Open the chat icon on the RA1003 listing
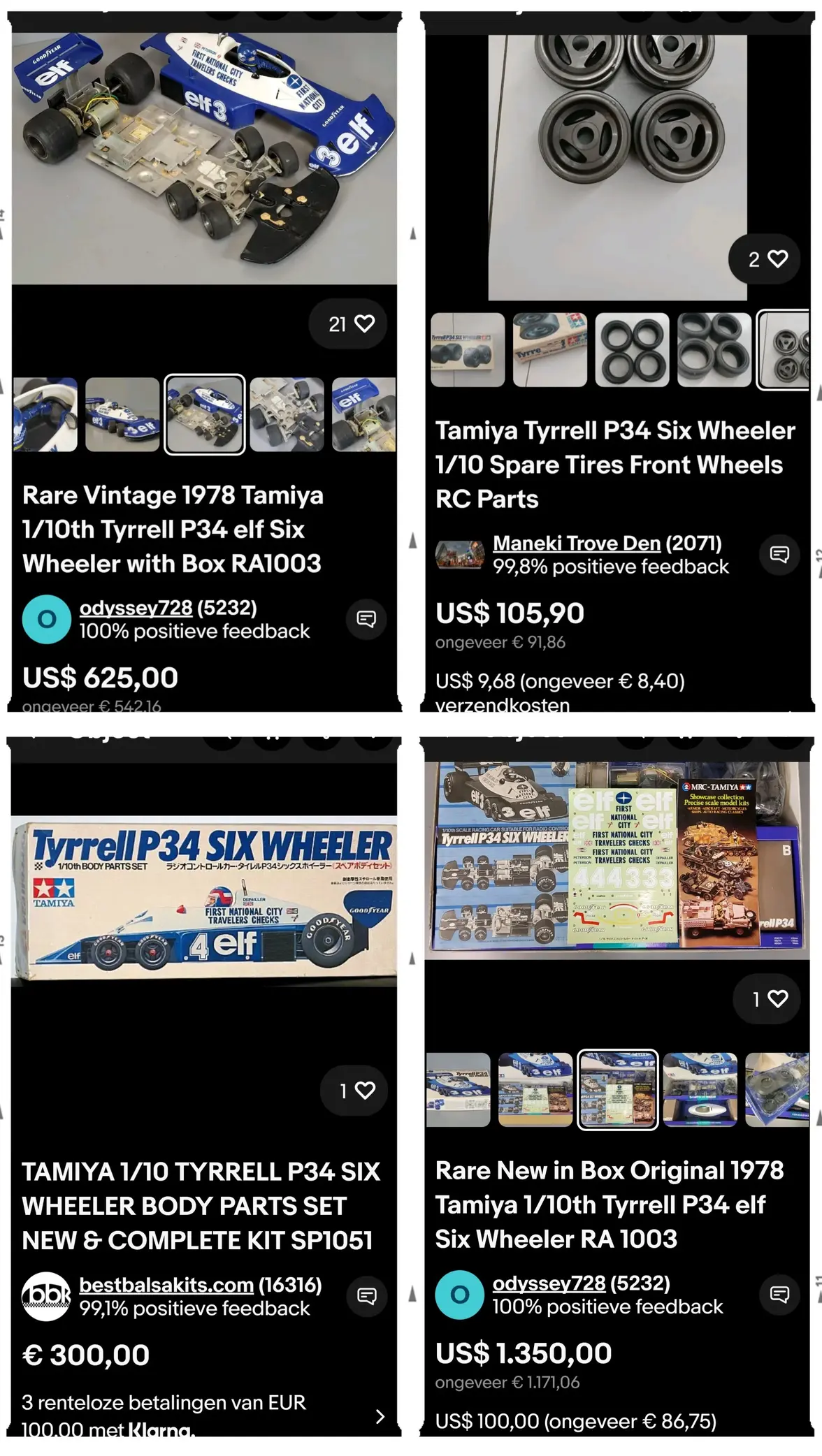The height and width of the screenshot is (1456, 822). 364,618
